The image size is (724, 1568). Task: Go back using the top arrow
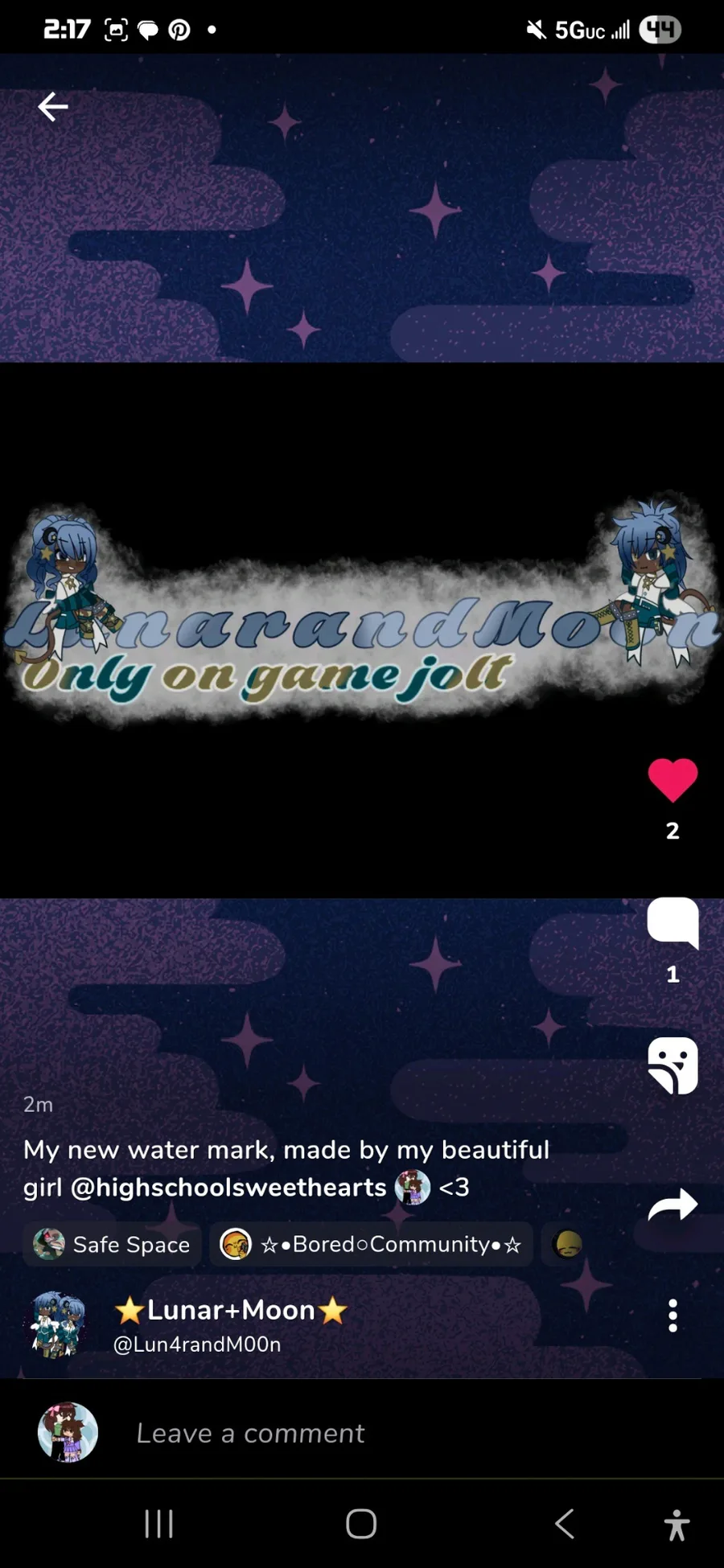[53, 106]
